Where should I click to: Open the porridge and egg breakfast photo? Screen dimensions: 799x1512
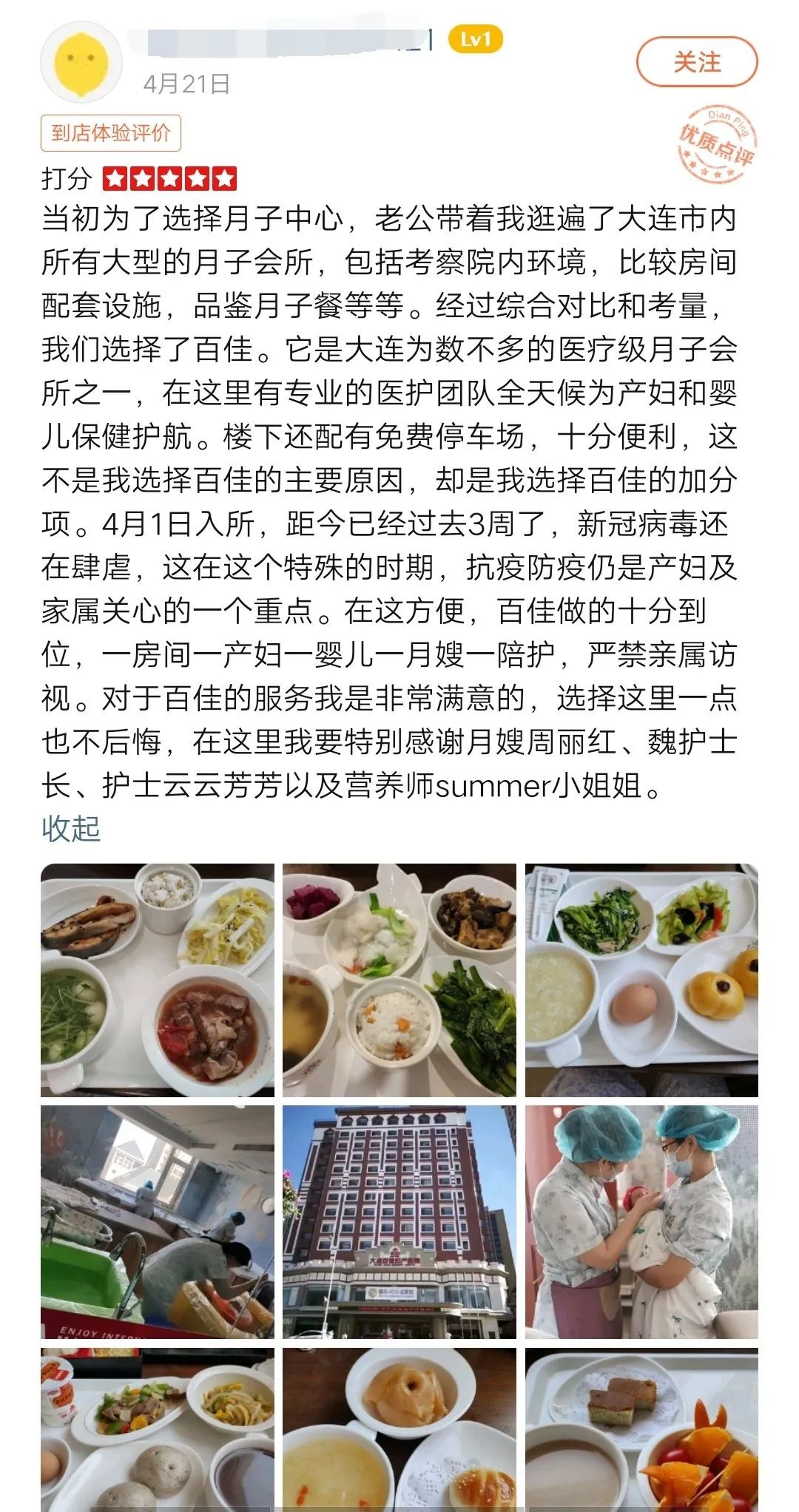[x=641, y=980]
